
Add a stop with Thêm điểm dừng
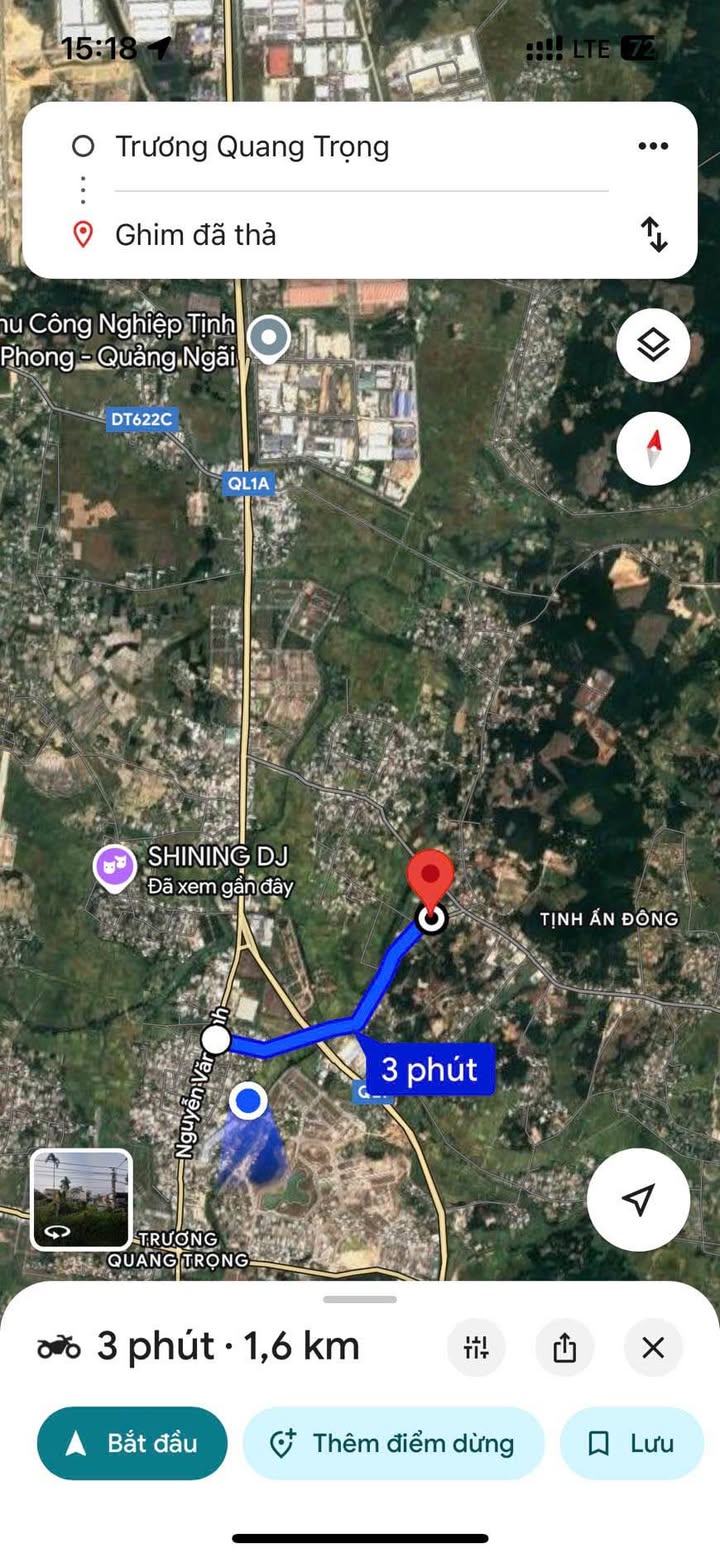pos(393,1443)
